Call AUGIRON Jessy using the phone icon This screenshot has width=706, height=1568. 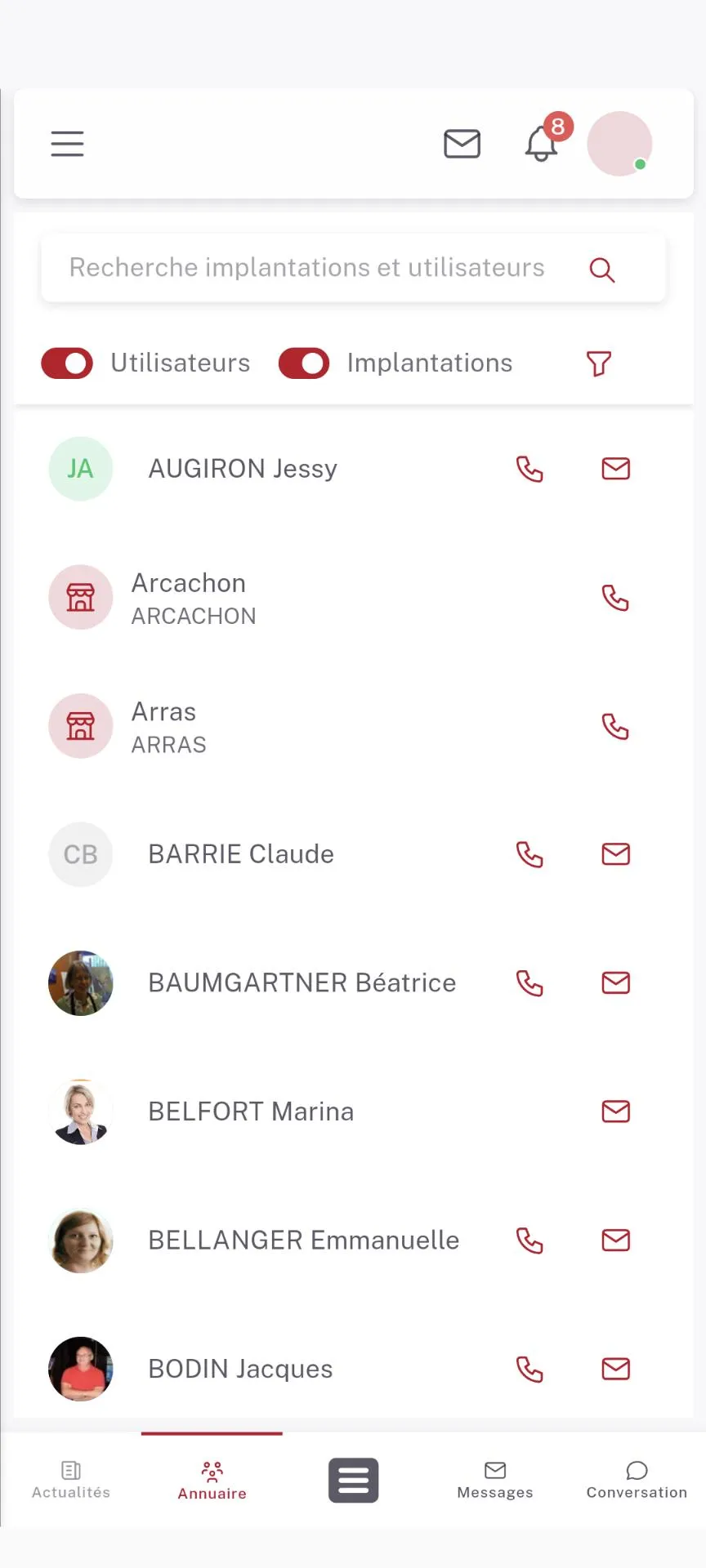(529, 468)
